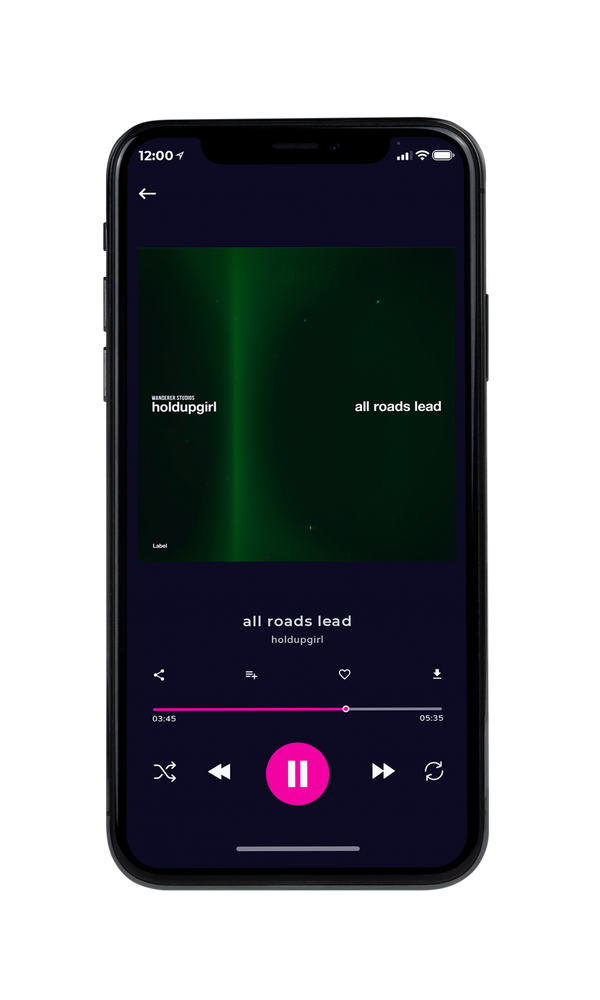
Task: Pause the playing song
Action: pyautogui.click(x=297, y=774)
